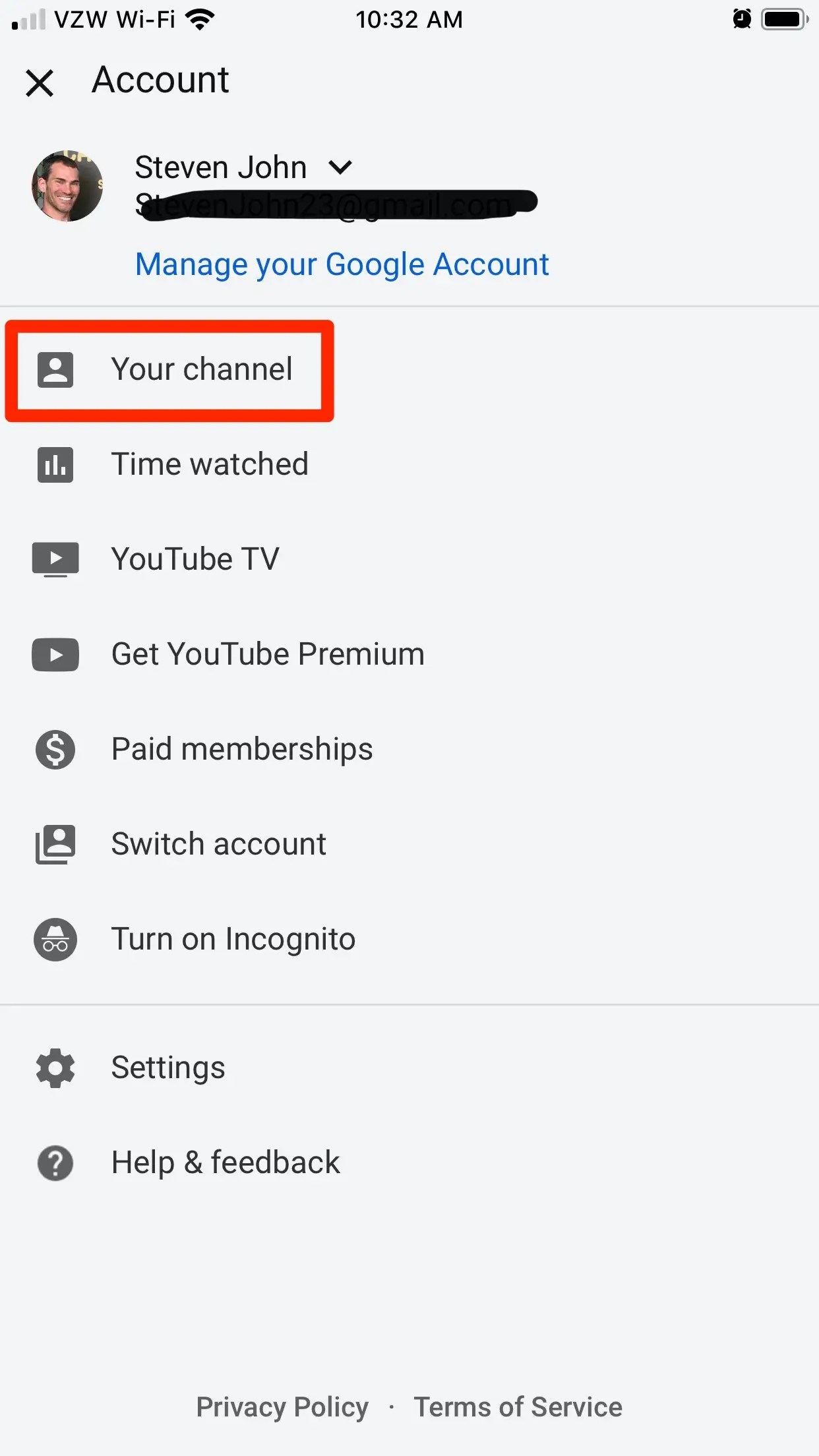Turn on Incognito mode
Screen dimensions: 819x1456
pos(233,939)
